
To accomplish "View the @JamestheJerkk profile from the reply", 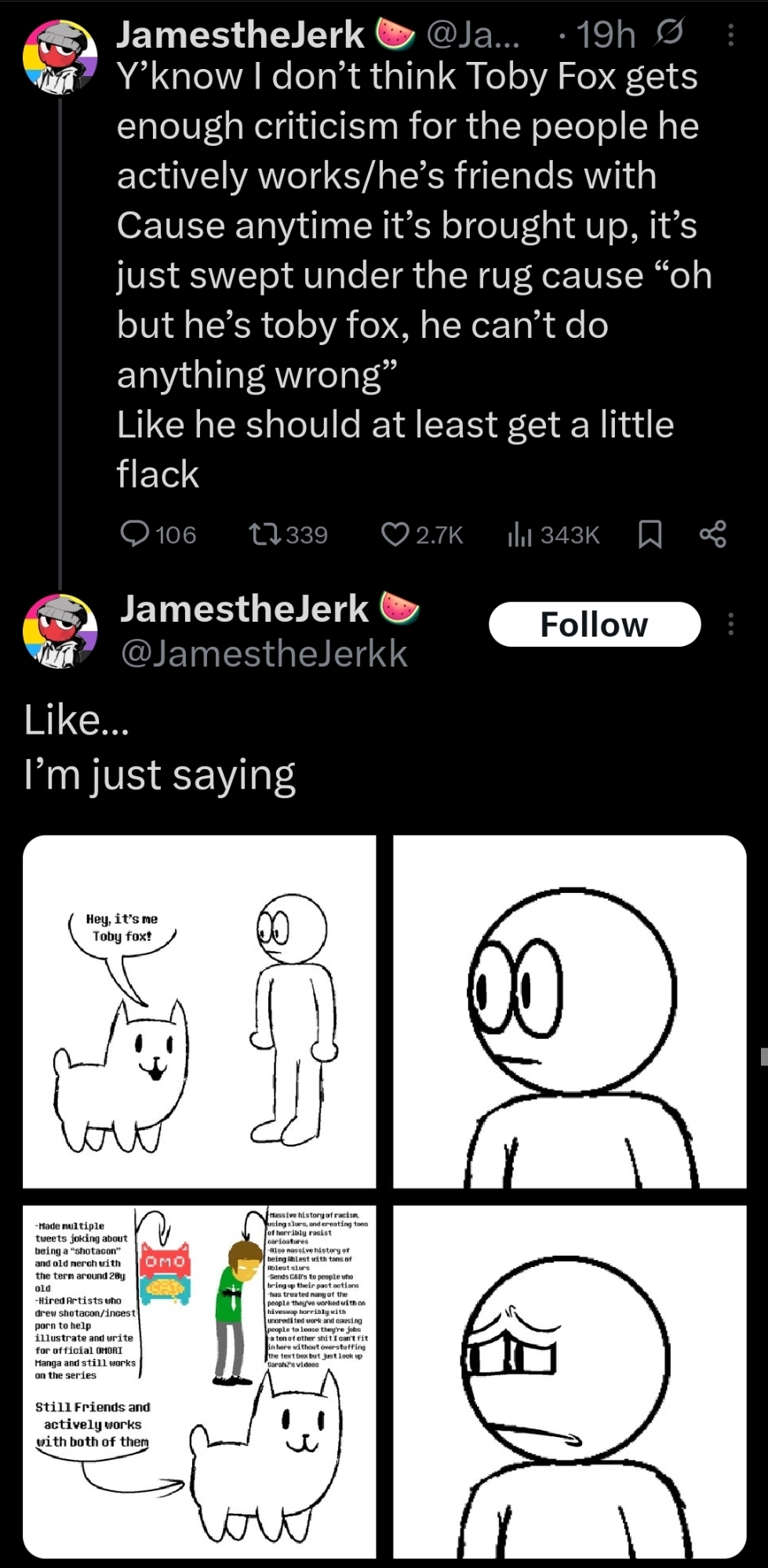I will click(263, 654).
